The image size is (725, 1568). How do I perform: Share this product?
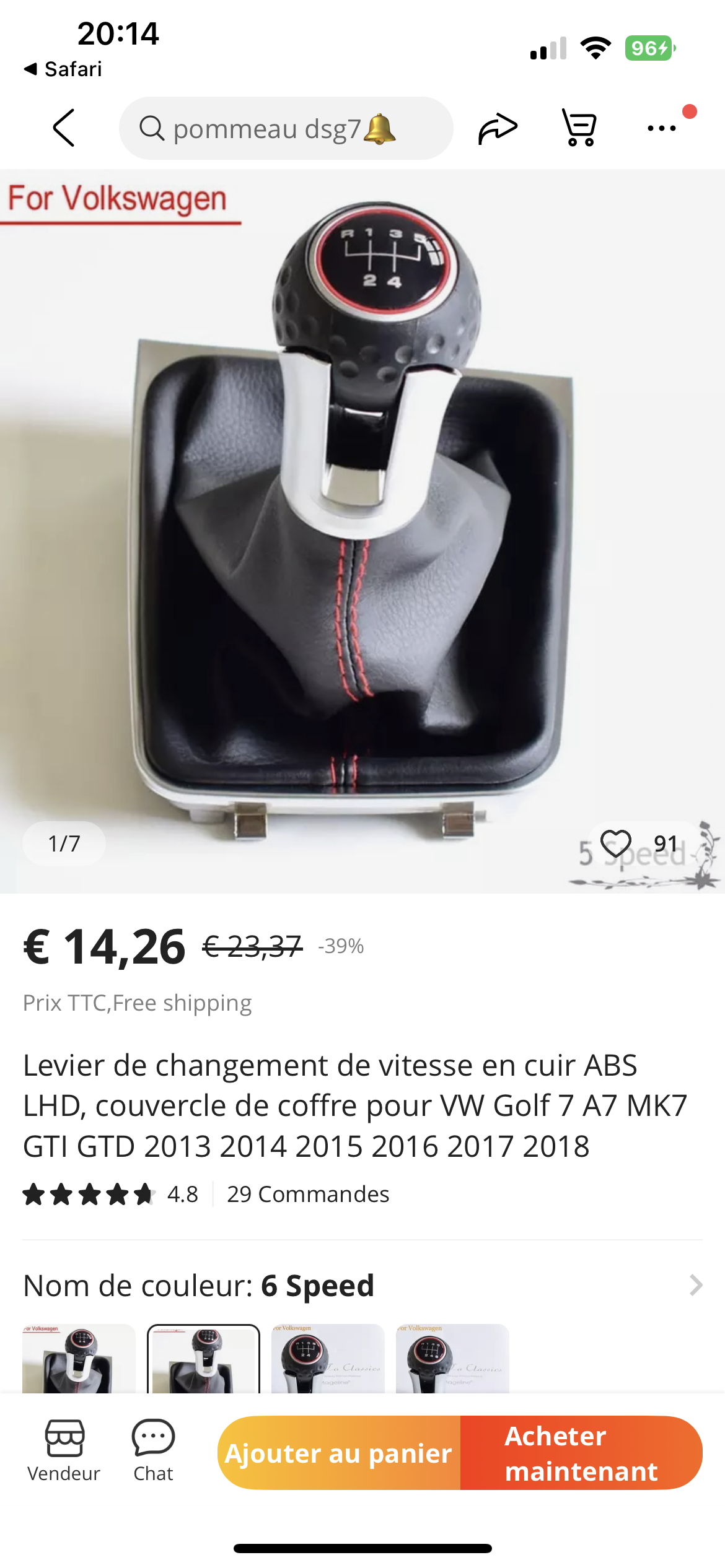497,128
